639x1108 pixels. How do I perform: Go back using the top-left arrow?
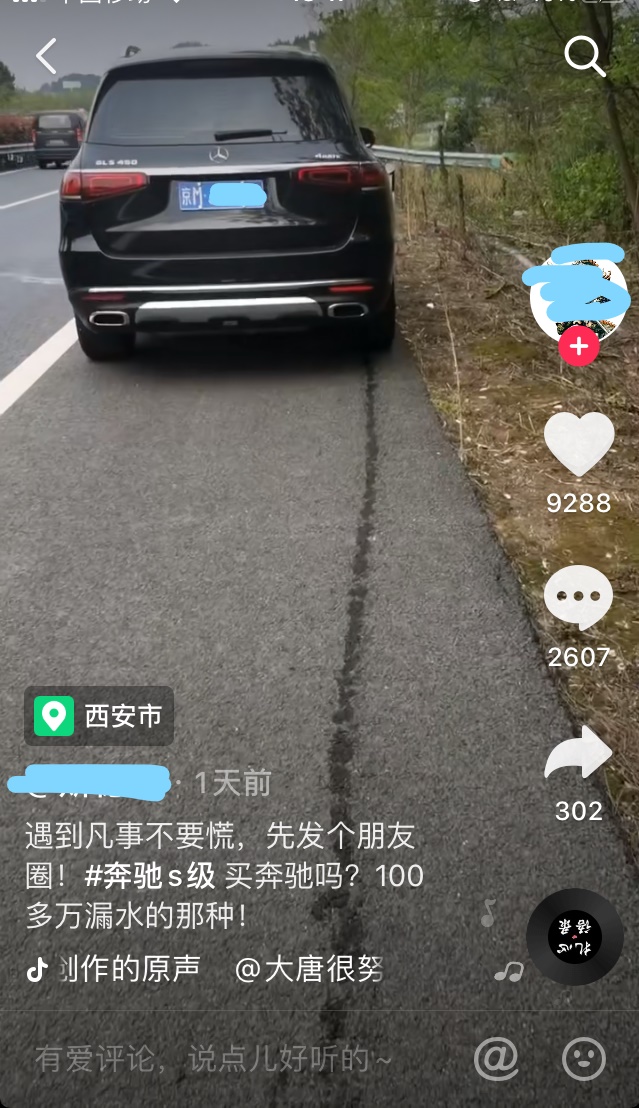tap(46, 57)
